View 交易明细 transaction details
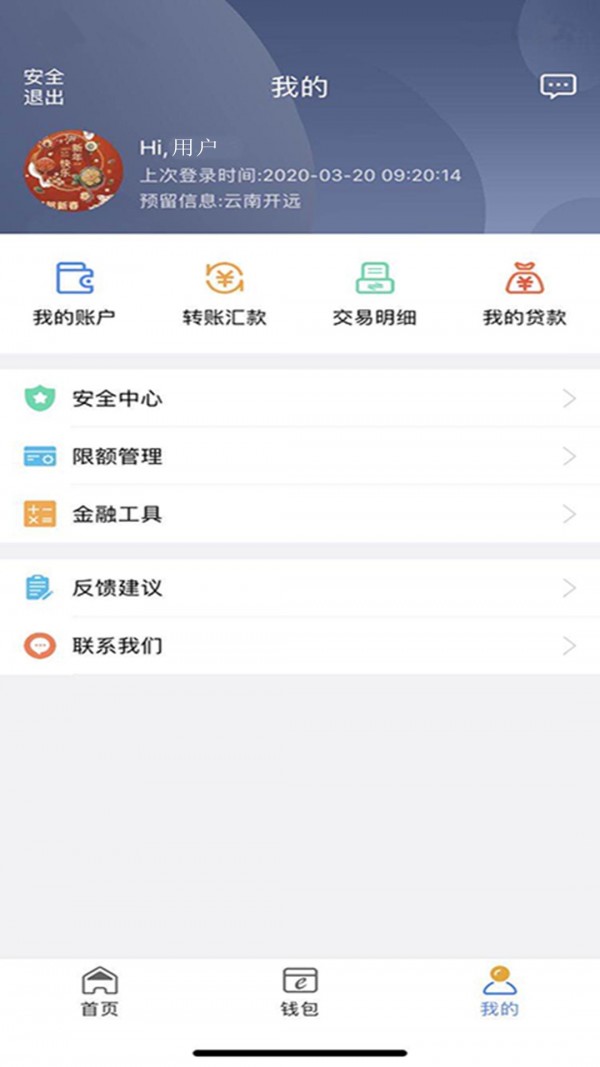The height and width of the screenshot is (1067, 600). 374,294
